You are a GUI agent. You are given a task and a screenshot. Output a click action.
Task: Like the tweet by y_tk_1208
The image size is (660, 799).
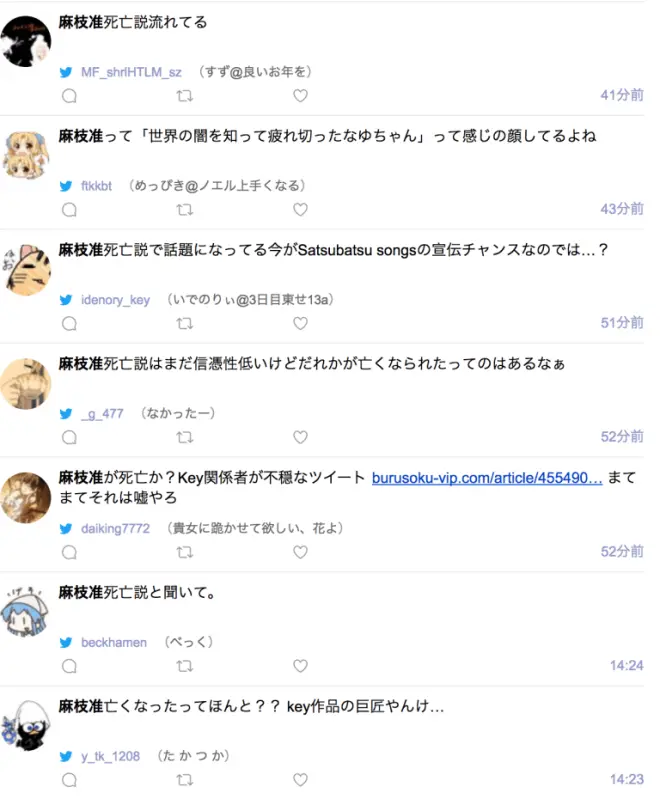coord(300,780)
